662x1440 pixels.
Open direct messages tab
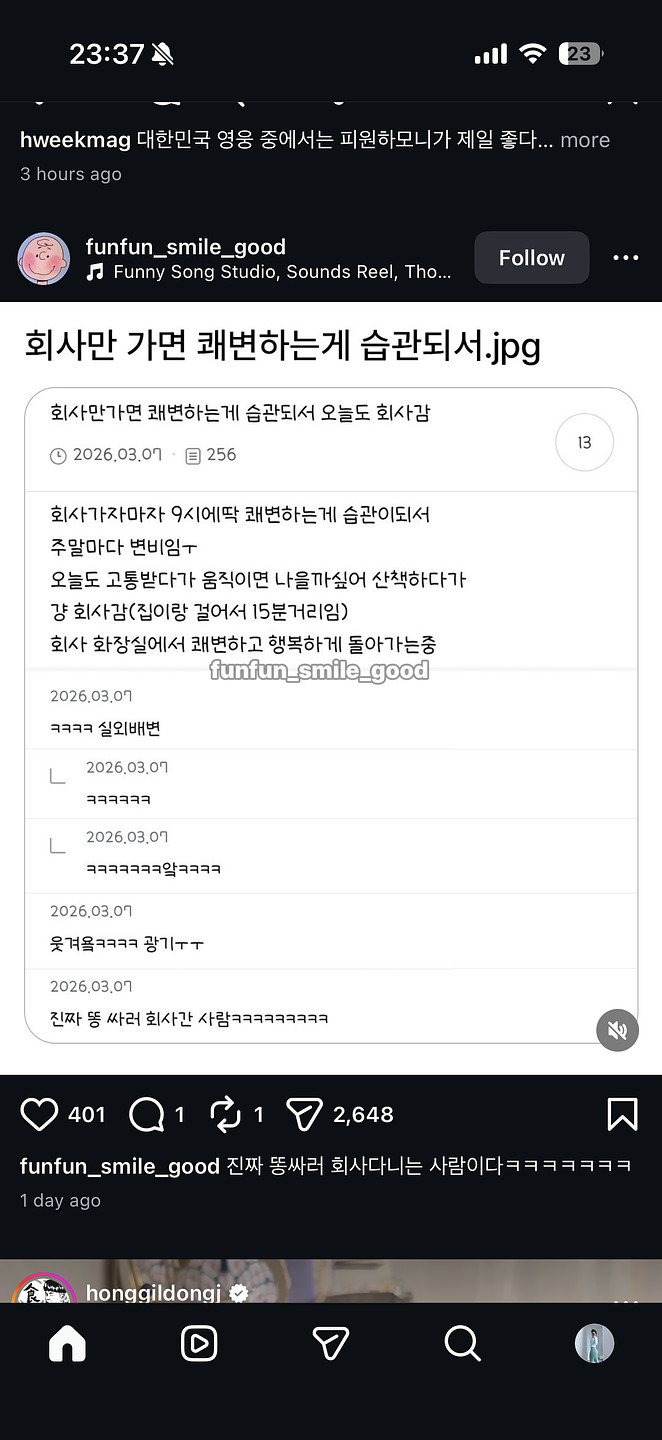(x=331, y=1344)
